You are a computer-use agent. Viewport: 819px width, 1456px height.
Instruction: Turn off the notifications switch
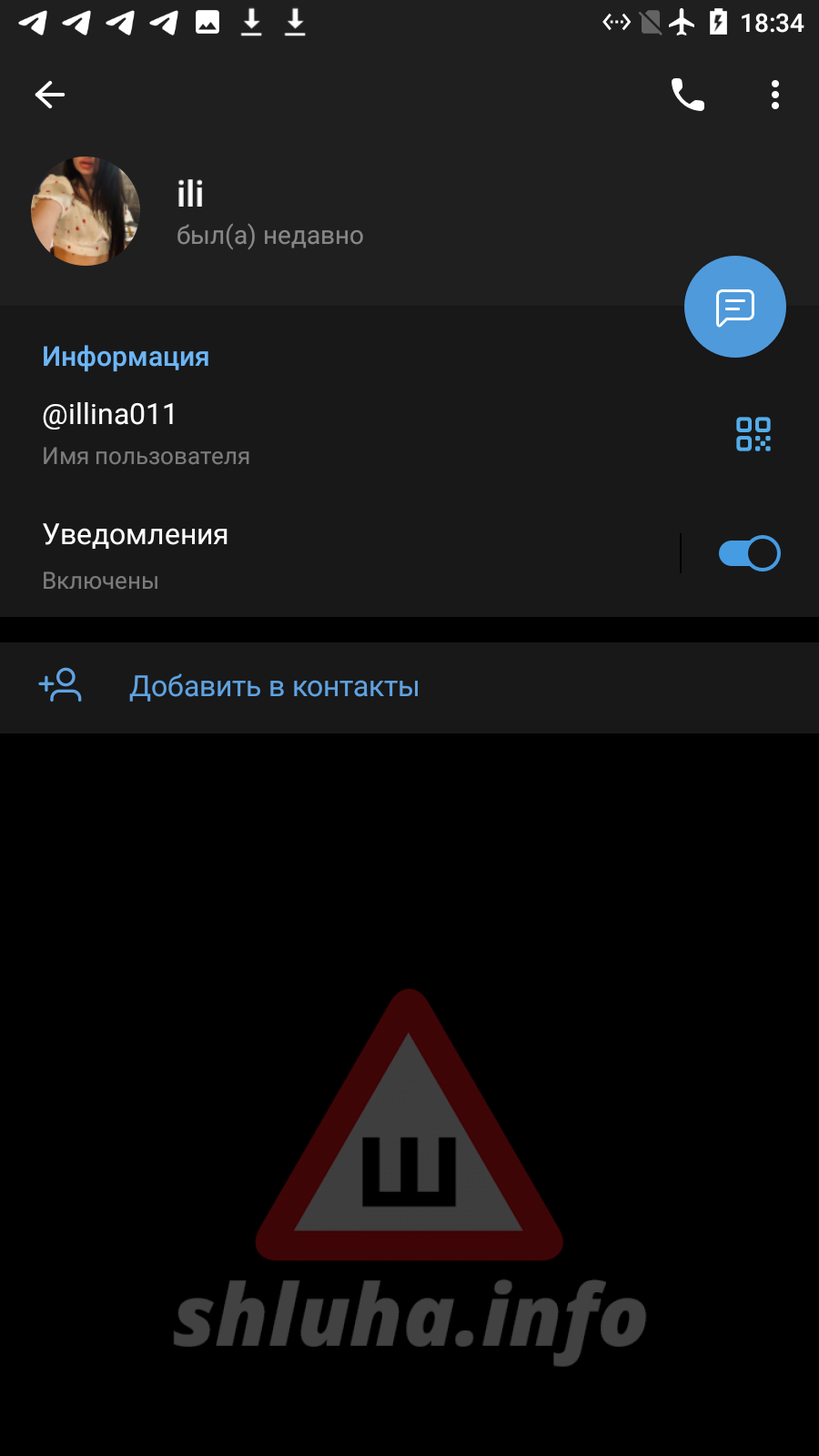[x=749, y=553]
